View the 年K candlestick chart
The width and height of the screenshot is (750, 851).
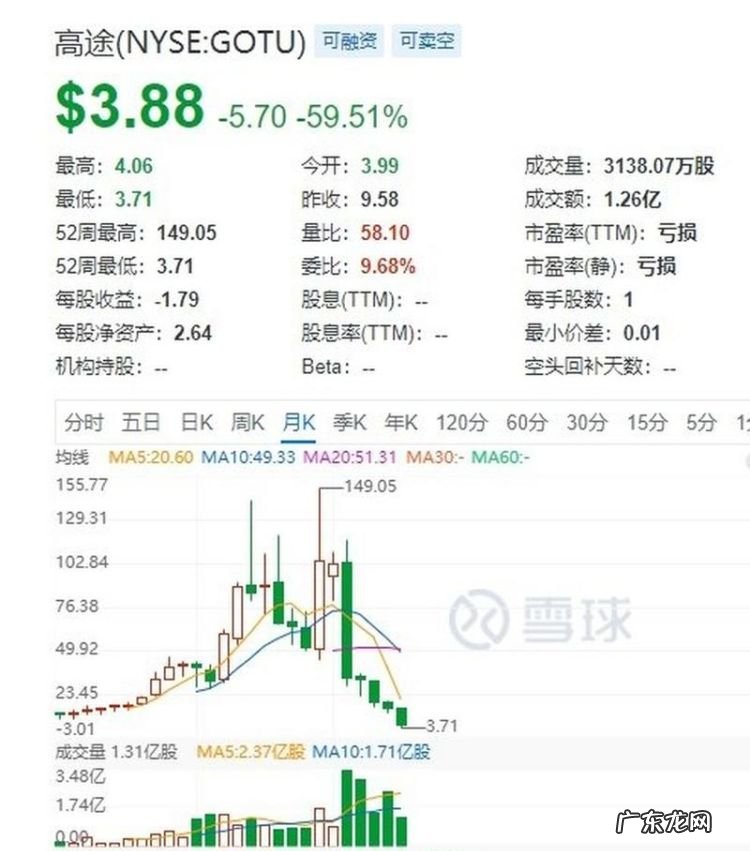click(402, 423)
